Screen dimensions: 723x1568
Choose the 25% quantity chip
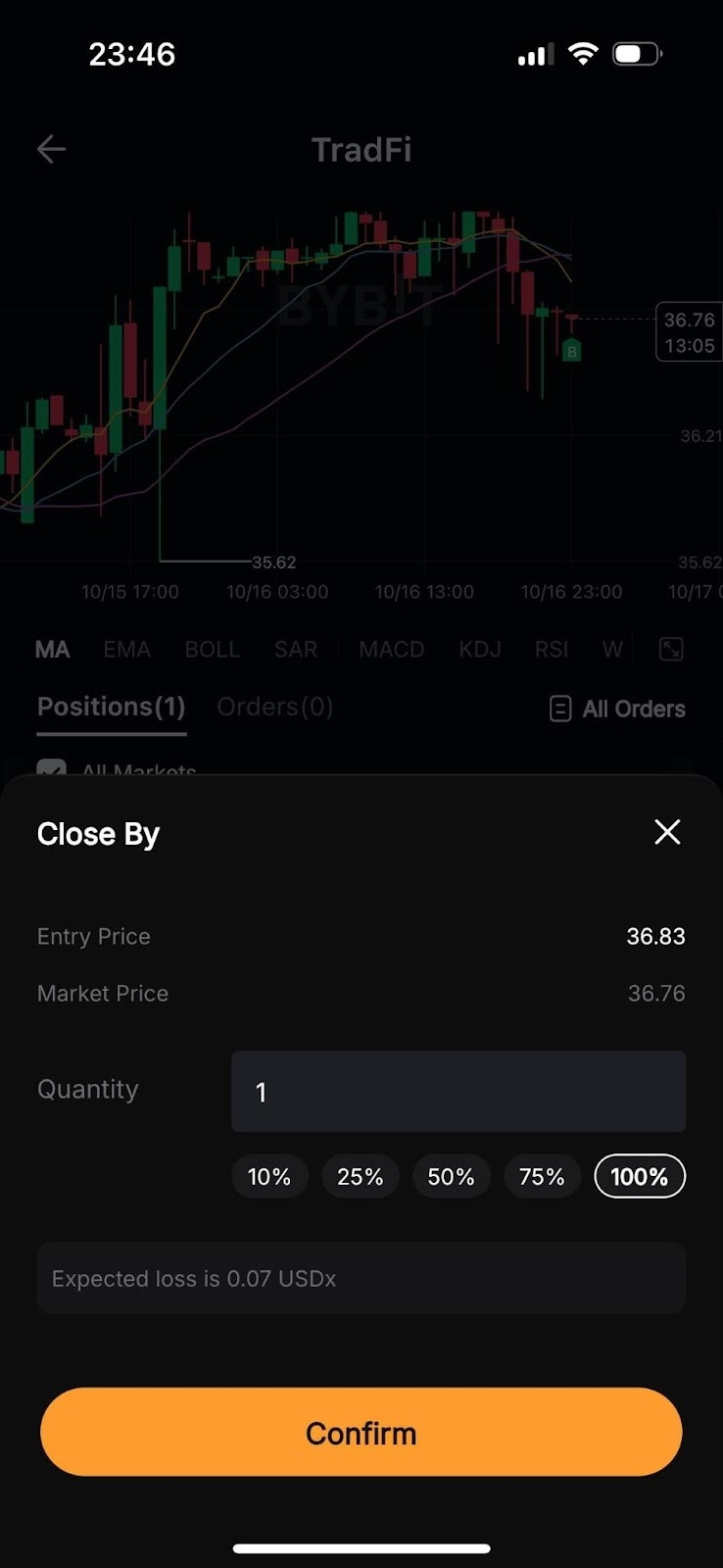(360, 1176)
